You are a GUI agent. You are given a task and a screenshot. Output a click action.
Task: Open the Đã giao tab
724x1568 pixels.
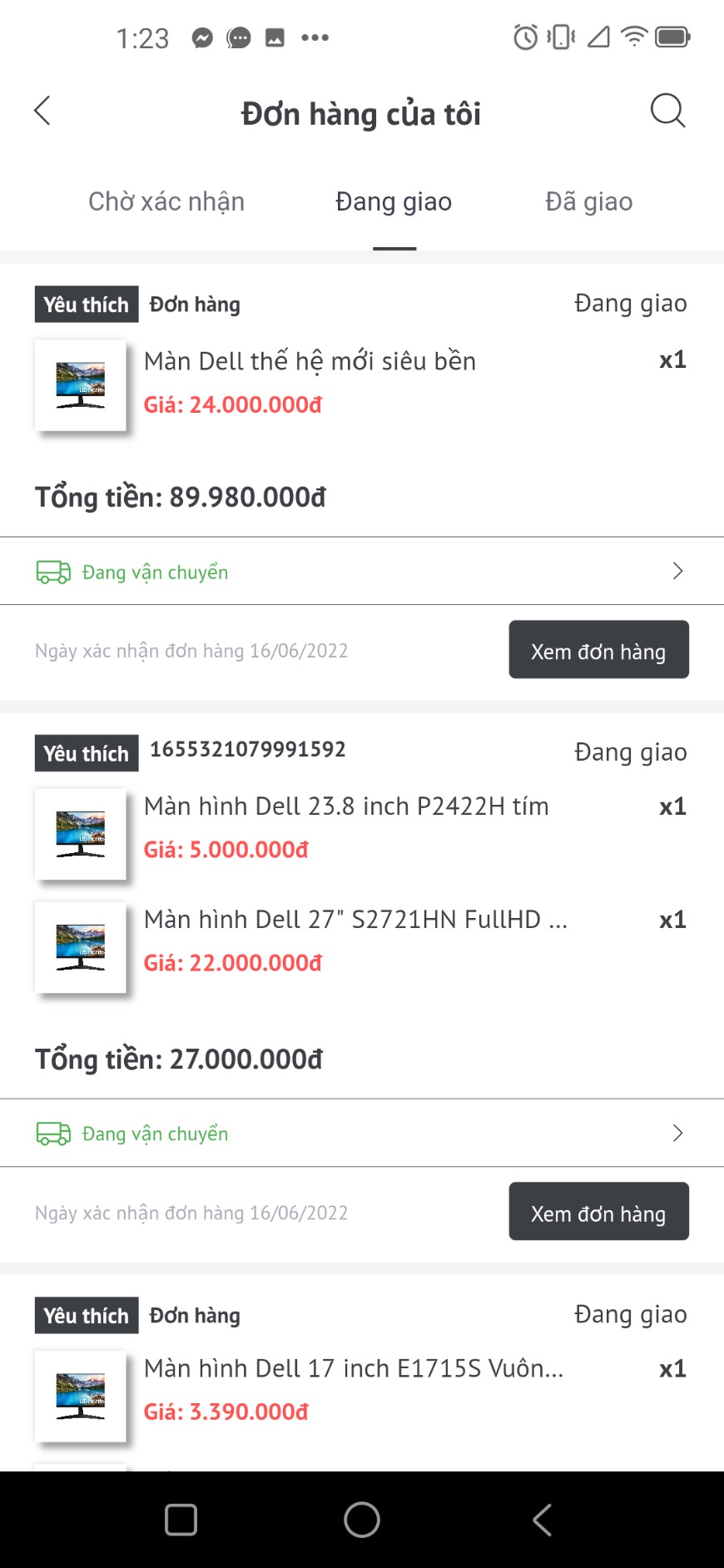click(x=588, y=201)
